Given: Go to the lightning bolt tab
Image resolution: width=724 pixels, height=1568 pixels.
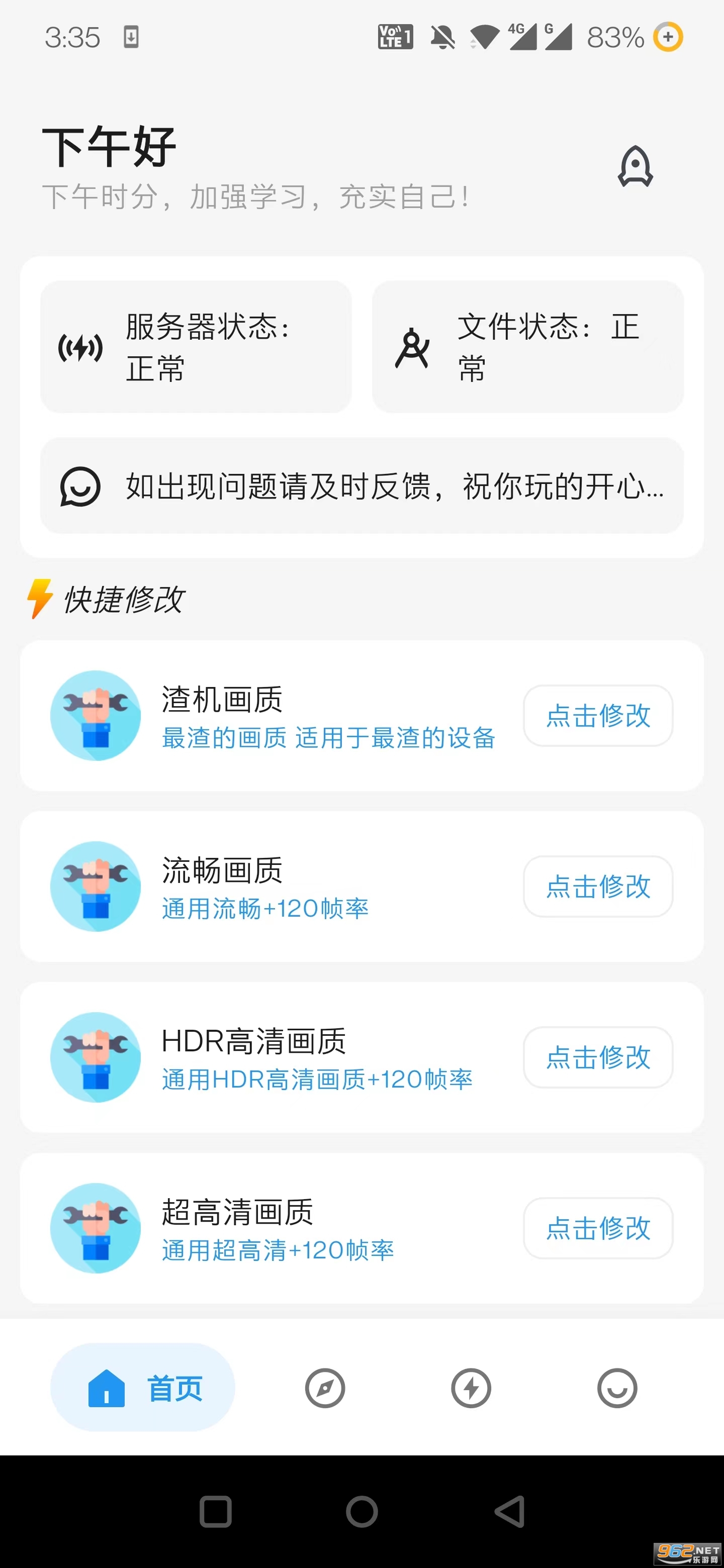Looking at the screenshot, I should [471, 1389].
